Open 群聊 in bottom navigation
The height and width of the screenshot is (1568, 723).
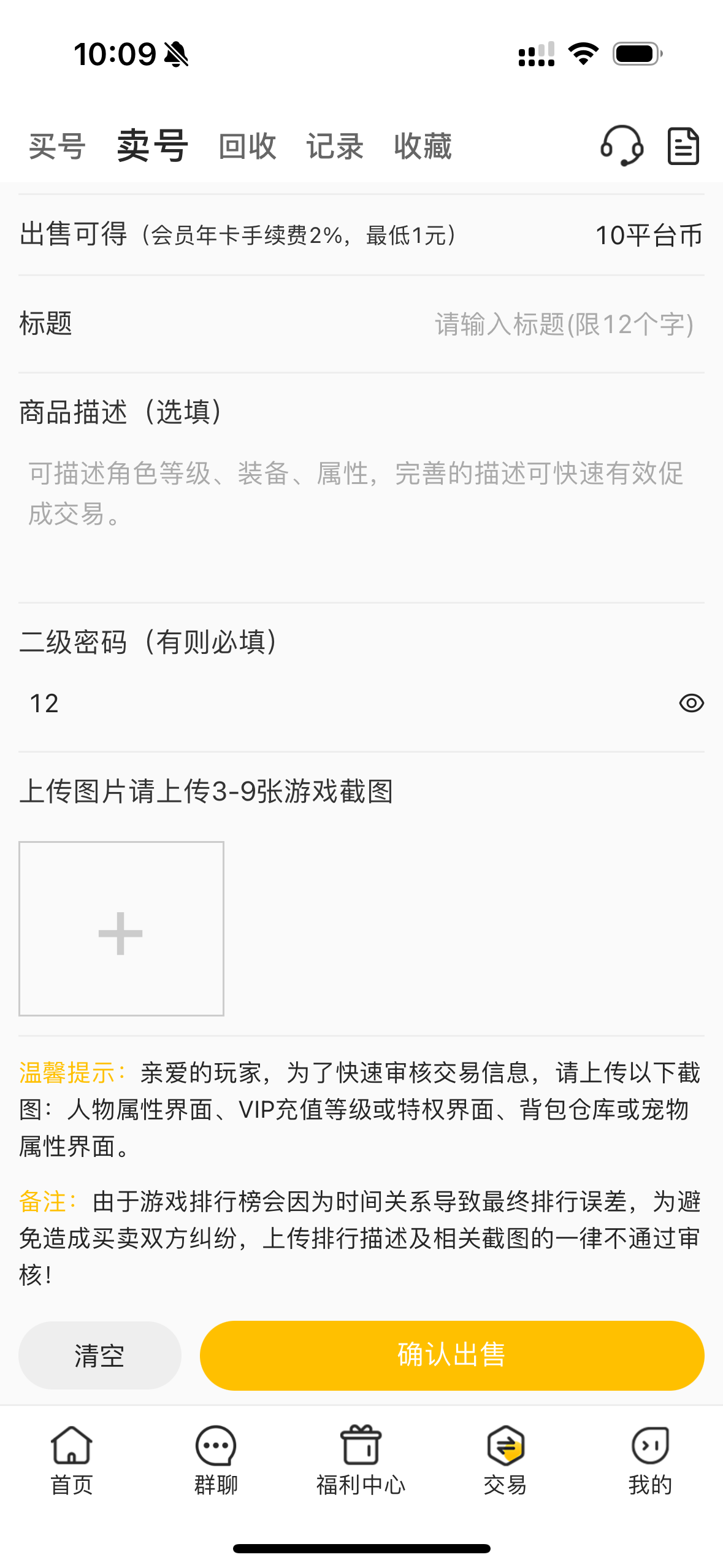216,1461
